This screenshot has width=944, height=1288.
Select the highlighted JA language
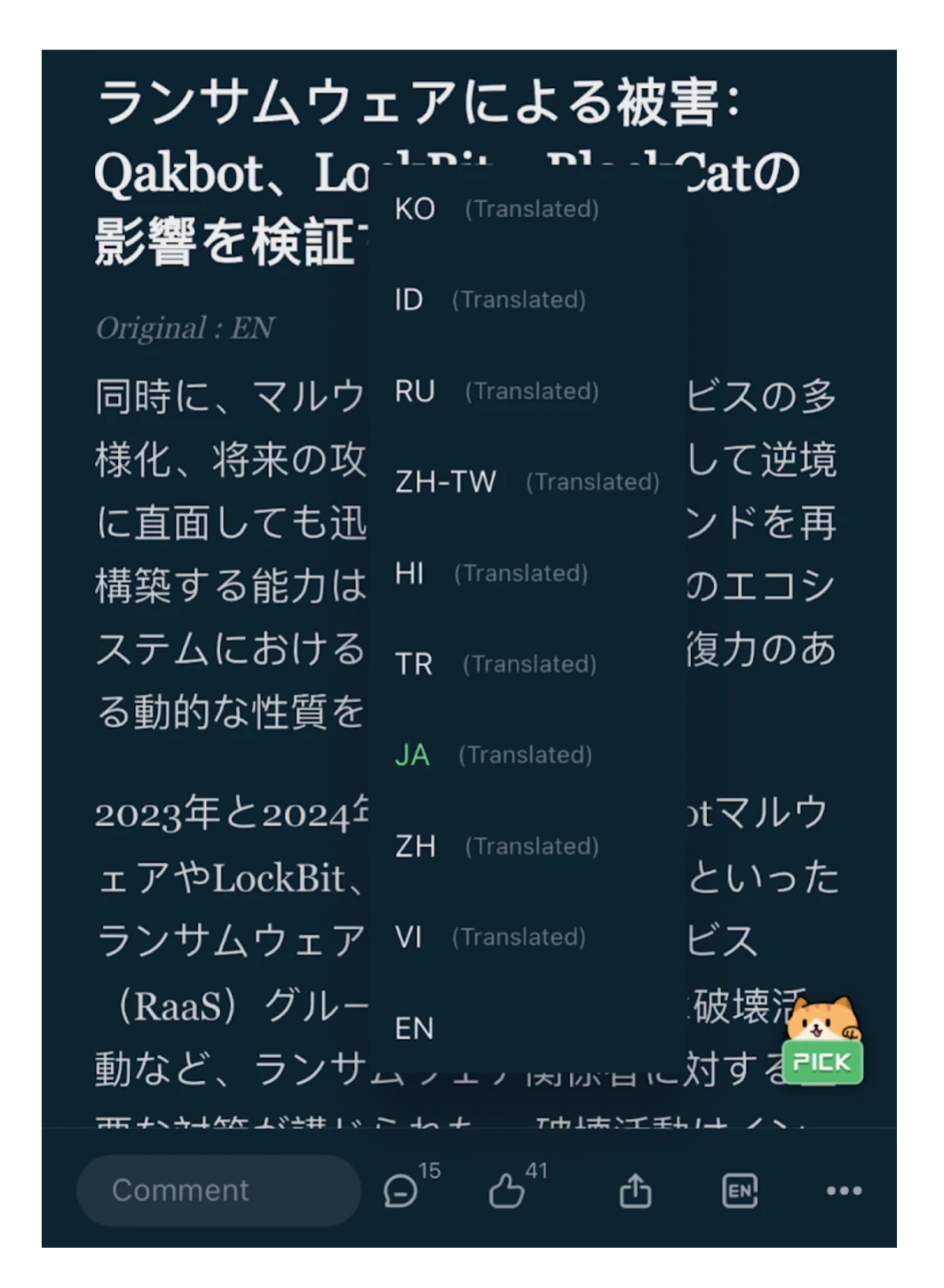tap(493, 756)
